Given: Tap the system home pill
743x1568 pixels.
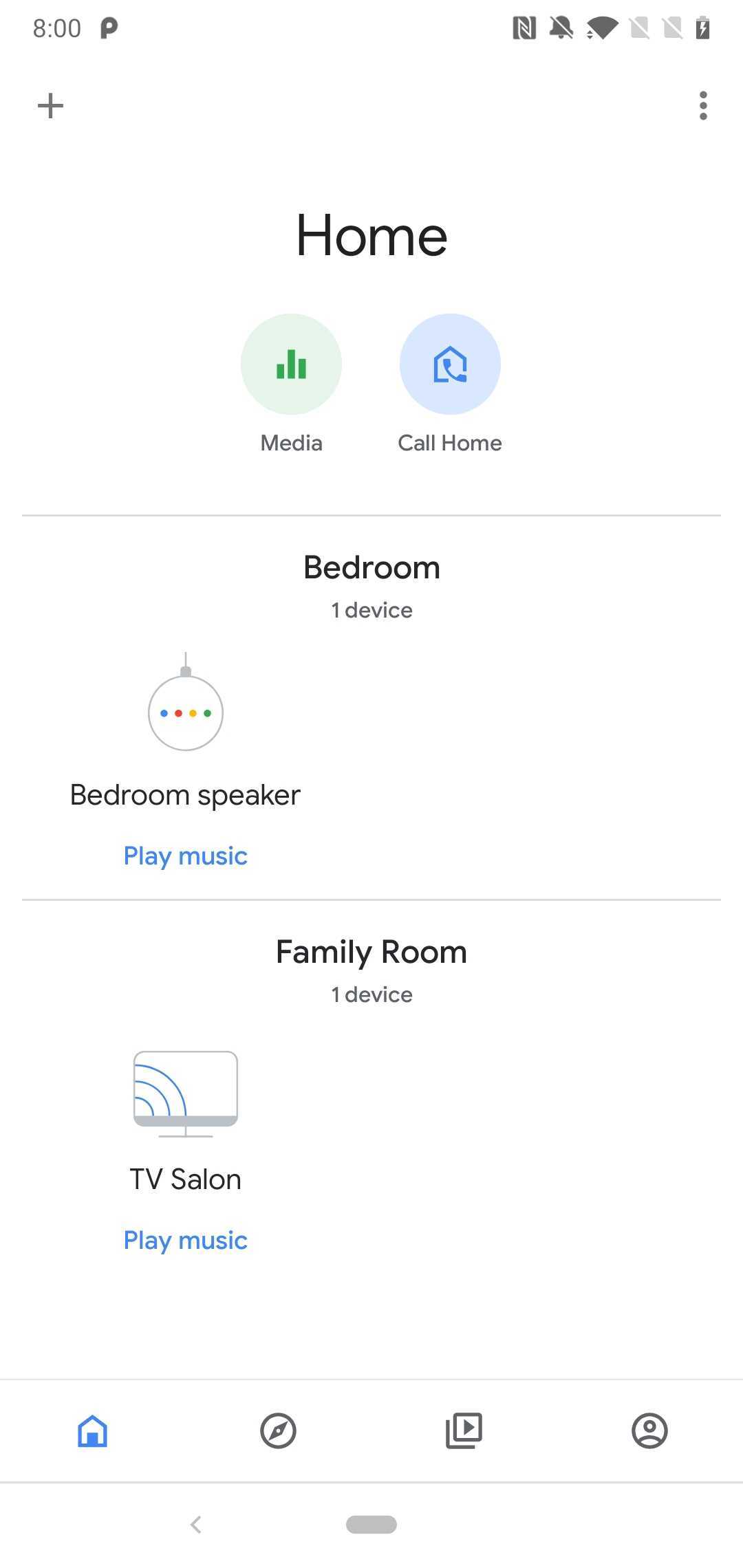Looking at the screenshot, I should click(x=371, y=1525).
